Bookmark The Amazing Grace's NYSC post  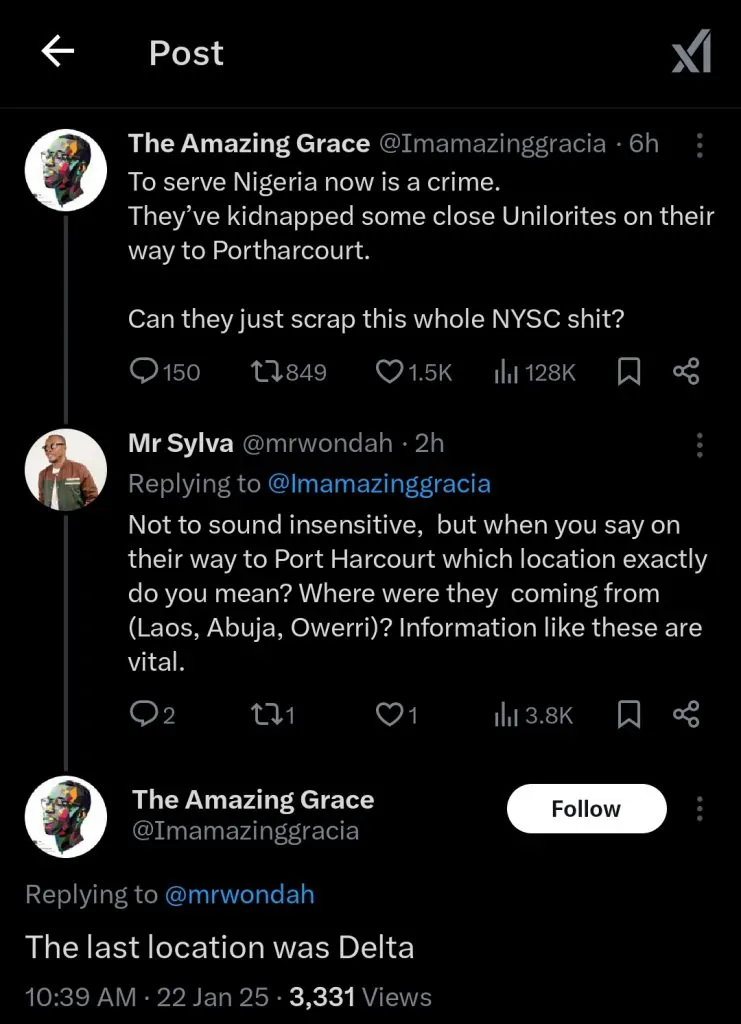coord(628,372)
